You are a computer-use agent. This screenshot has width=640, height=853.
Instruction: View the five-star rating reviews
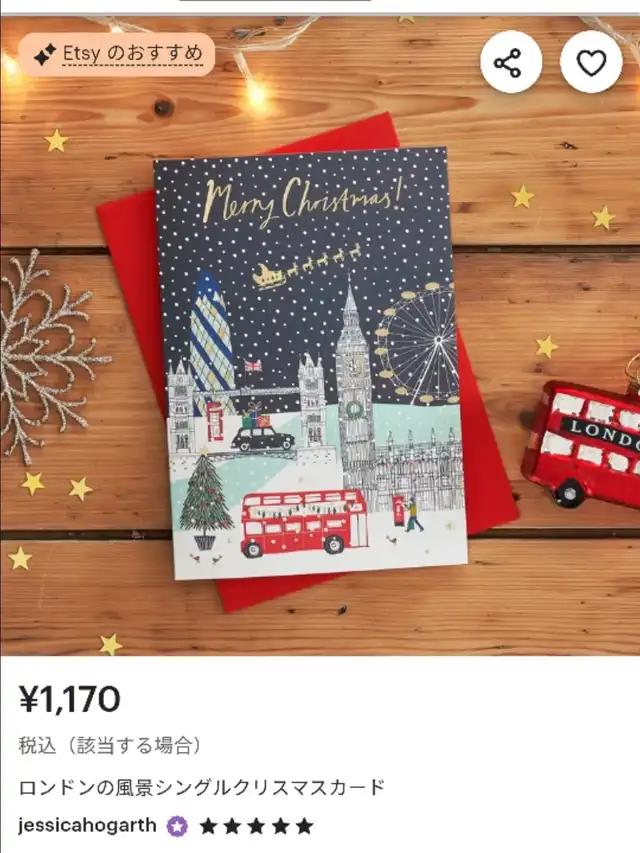pos(256,826)
